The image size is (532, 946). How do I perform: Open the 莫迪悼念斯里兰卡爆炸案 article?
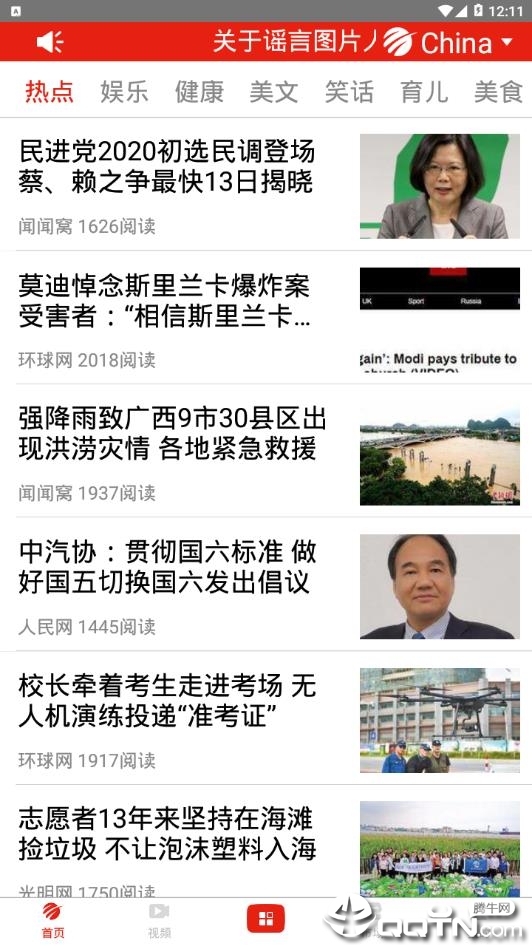[266, 318]
